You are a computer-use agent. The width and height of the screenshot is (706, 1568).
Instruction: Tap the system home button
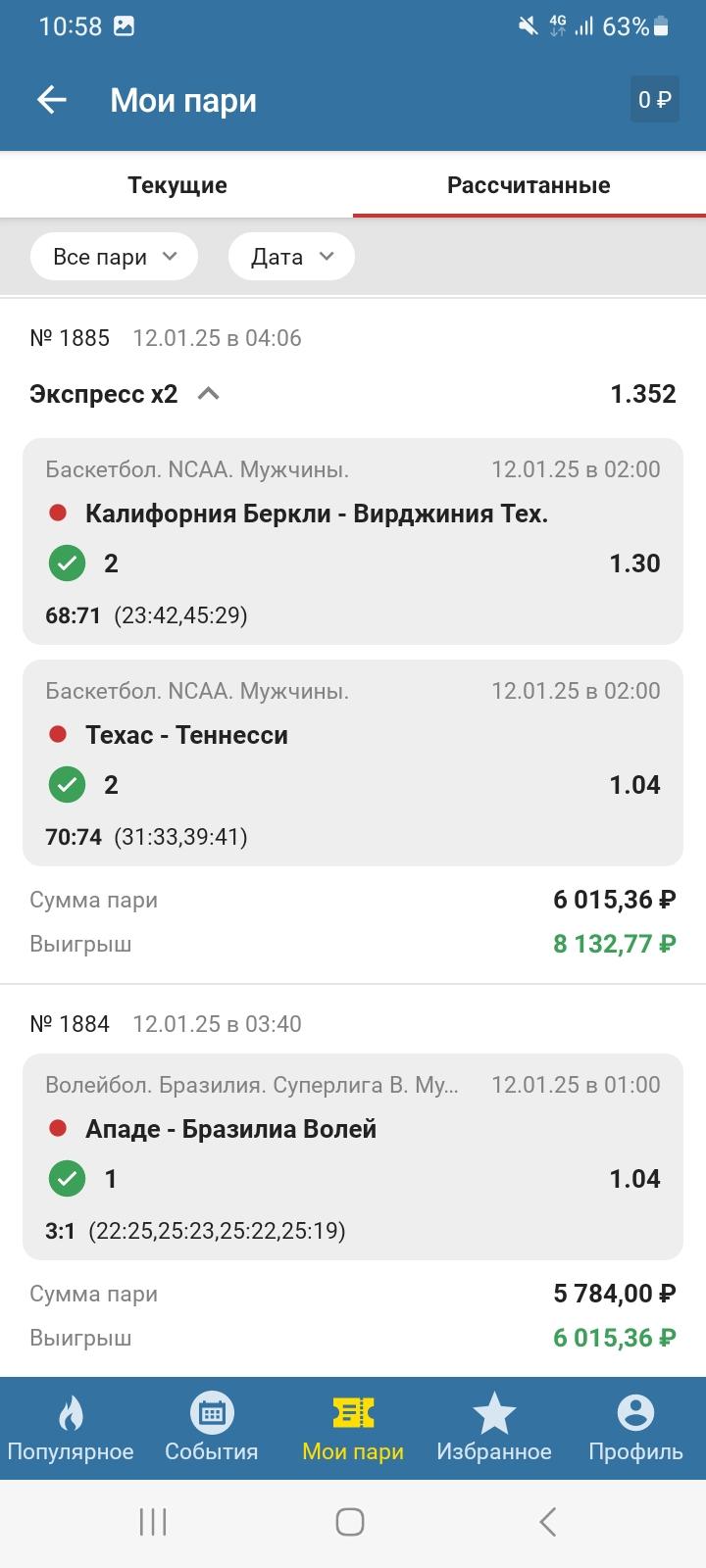click(x=350, y=1522)
